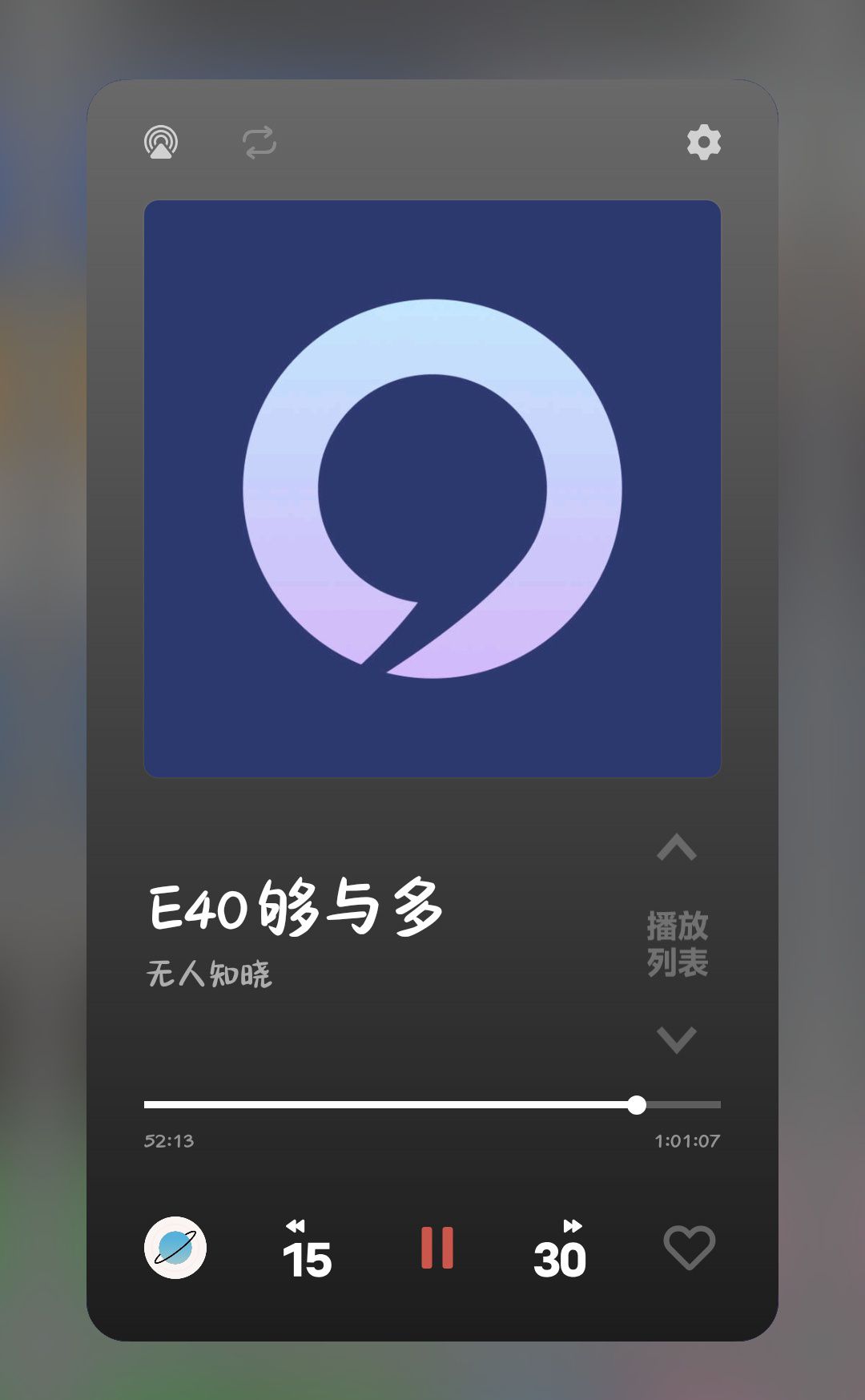The image size is (865, 1400).
Task: Skip forward 30 seconds
Action: pyautogui.click(x=560, y=1249)
